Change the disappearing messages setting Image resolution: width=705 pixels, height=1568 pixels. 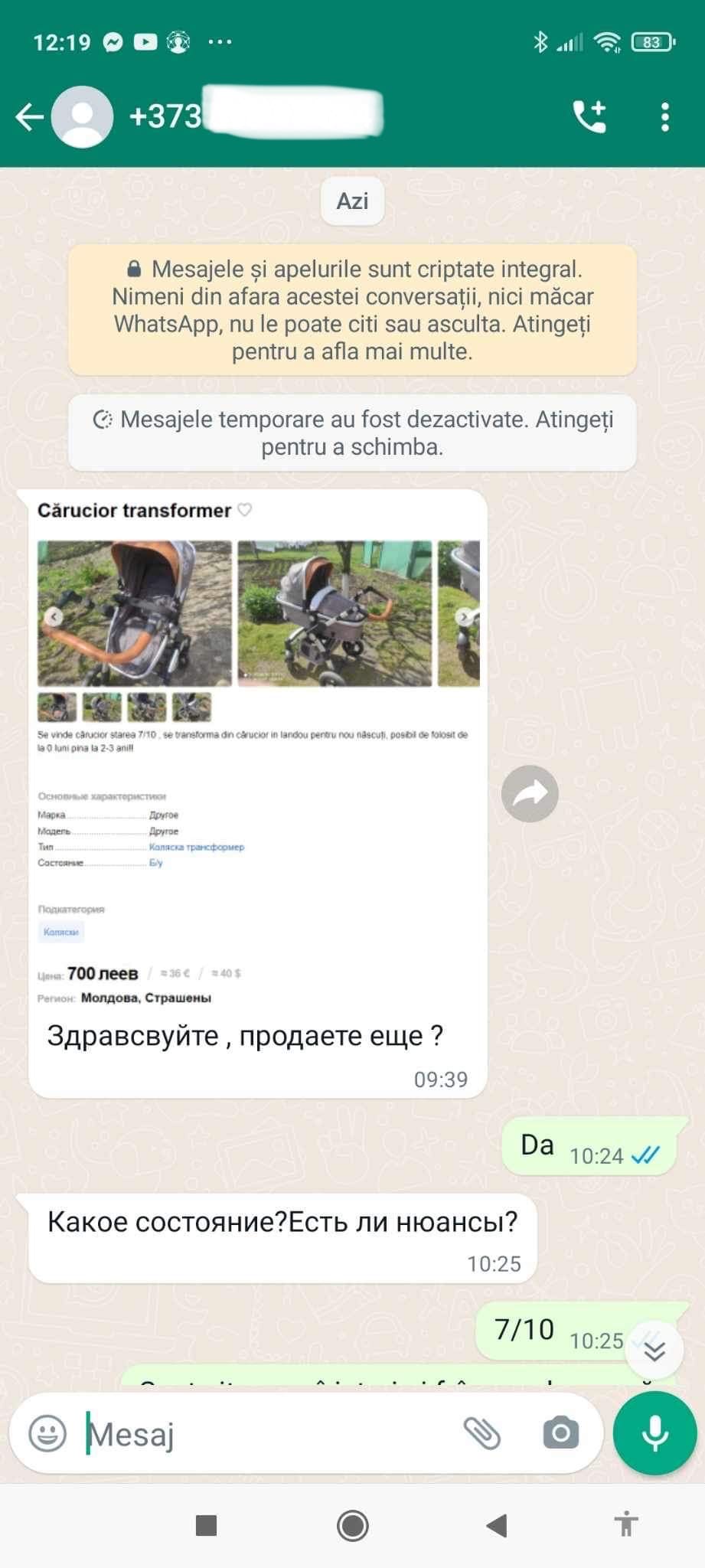[x=352, y=433]
